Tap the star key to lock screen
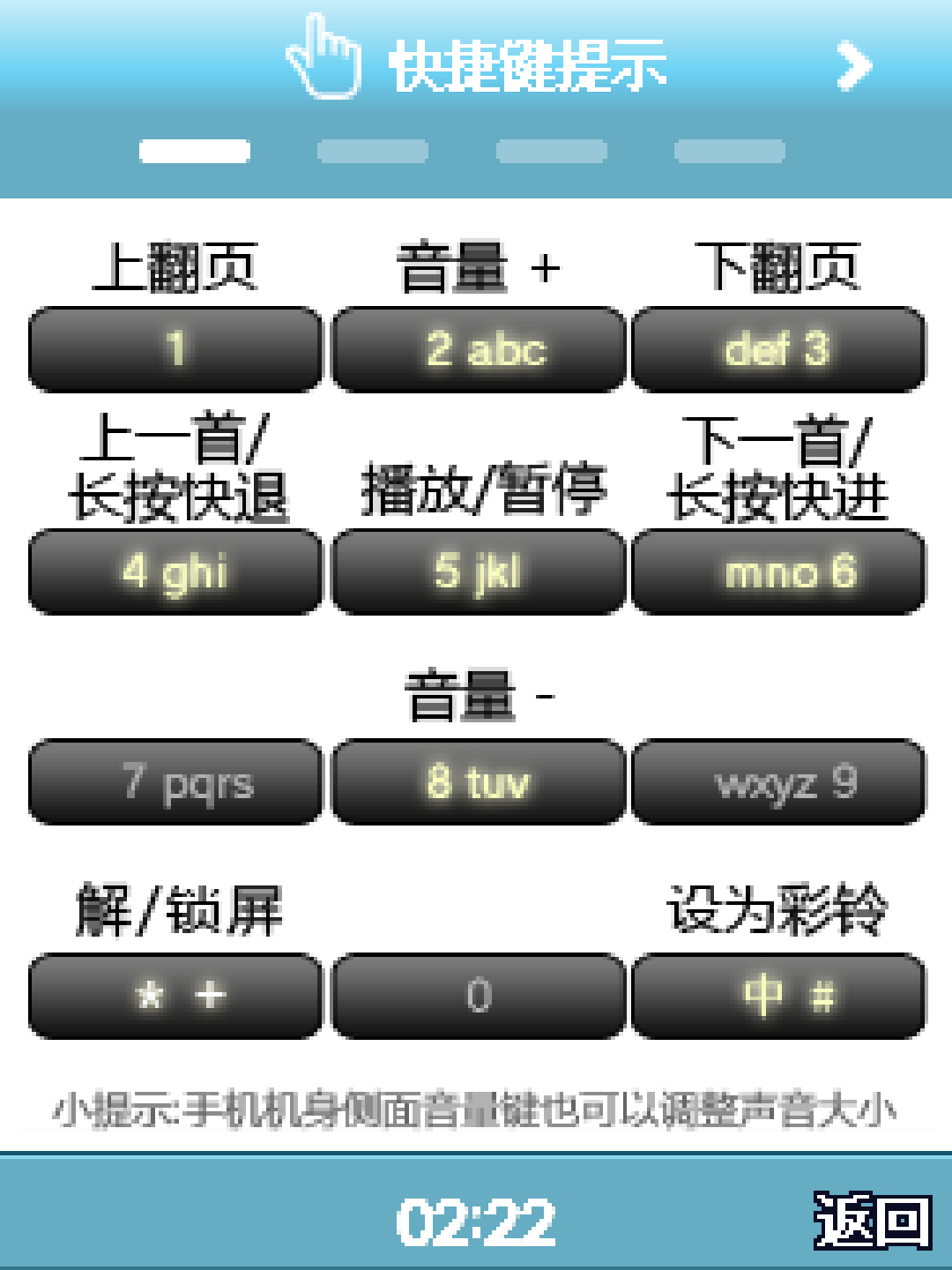This screenshot has height=1270, width=952. tap(176, 996)
